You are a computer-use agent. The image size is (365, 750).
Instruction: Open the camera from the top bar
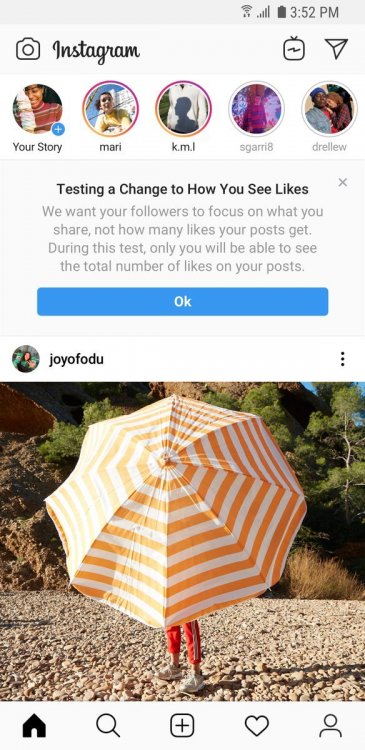click(28, 49)
